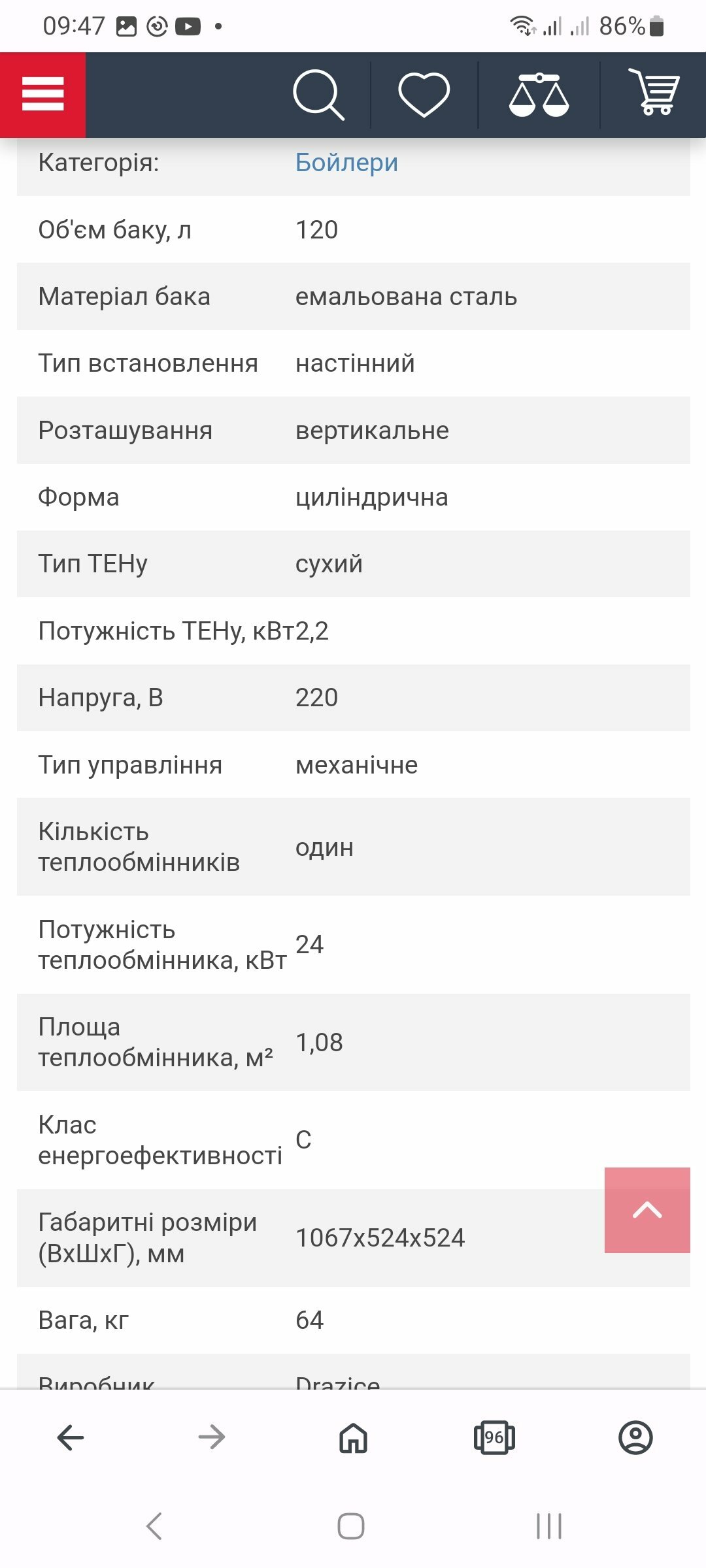706x1568 pixels.
Task: Go forward in the browser toolbar
Action: point(212,1437)
